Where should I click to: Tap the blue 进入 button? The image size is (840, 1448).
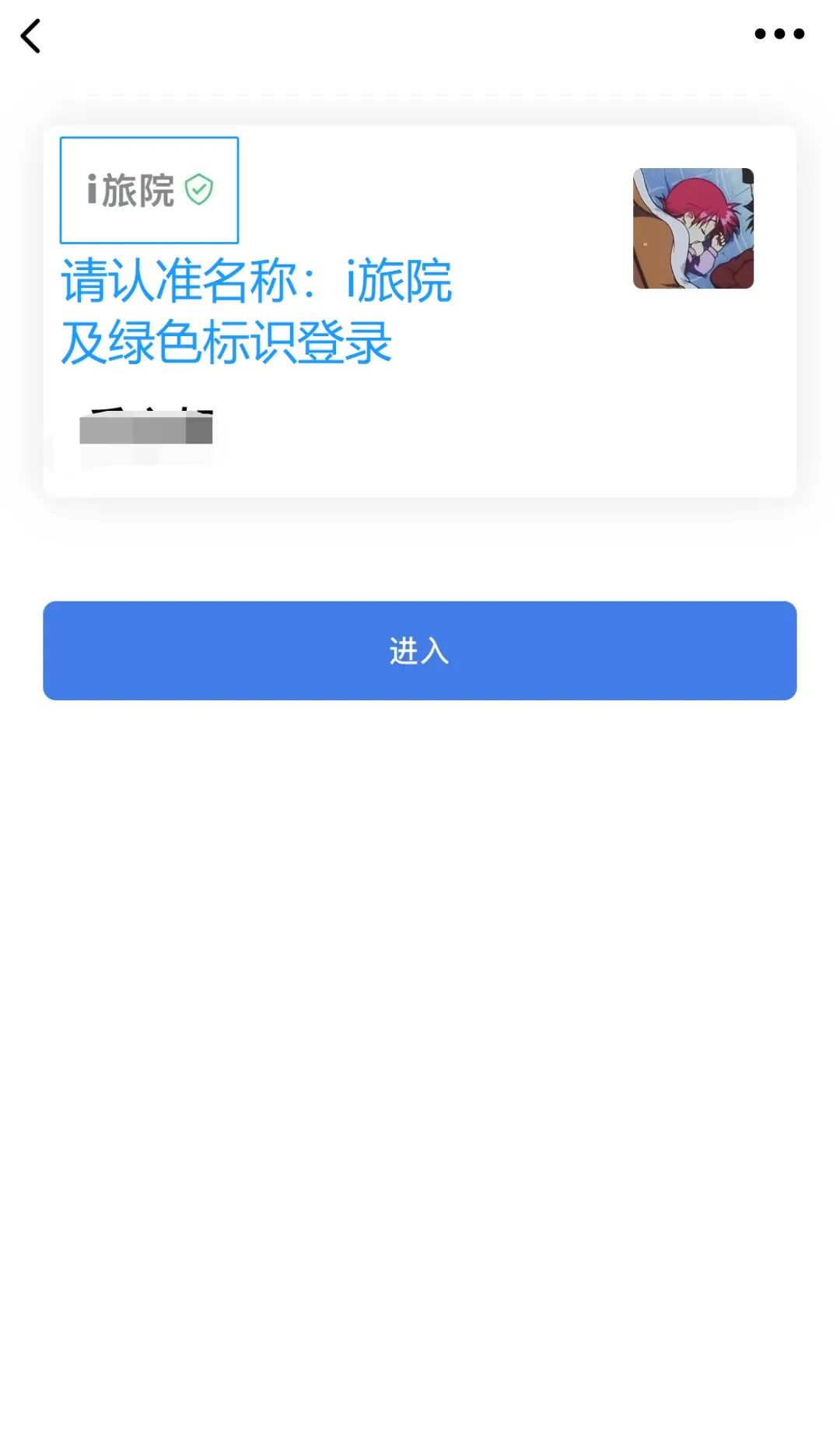point(420,650)
